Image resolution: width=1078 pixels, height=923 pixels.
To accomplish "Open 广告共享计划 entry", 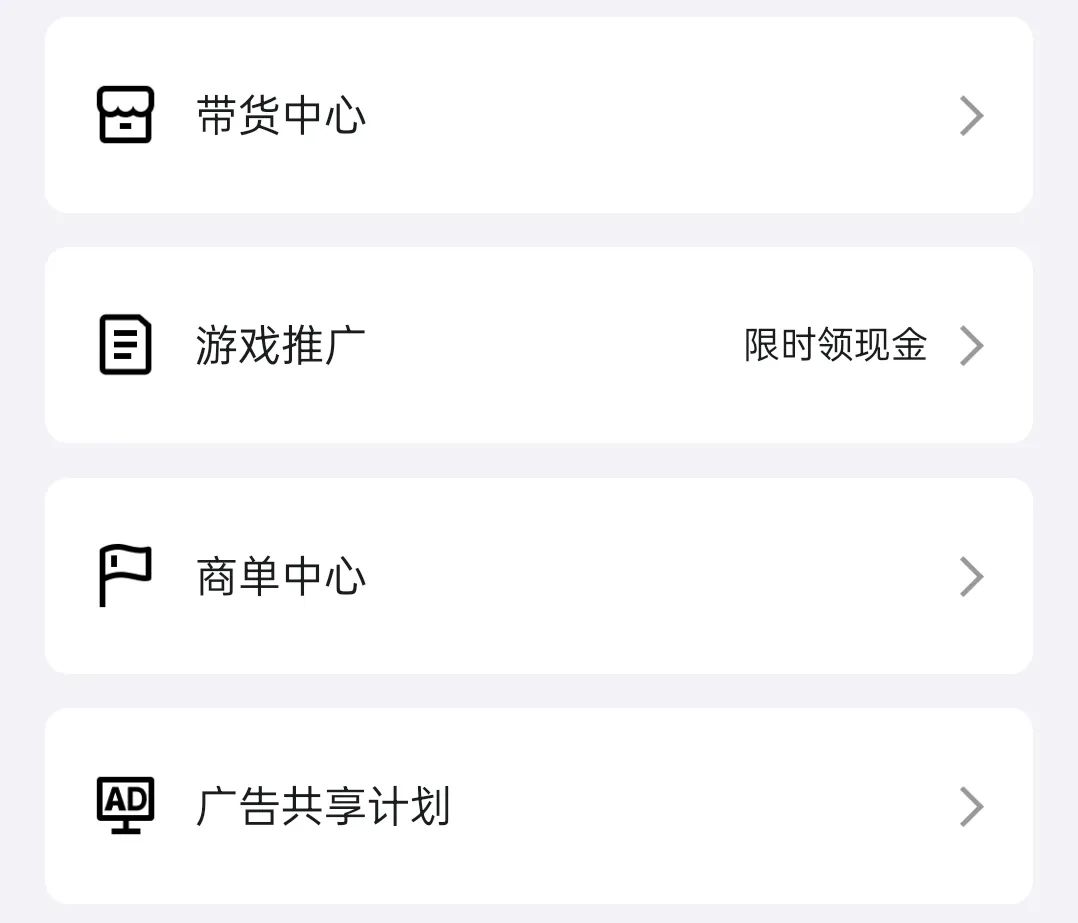I will coord(538,806).
